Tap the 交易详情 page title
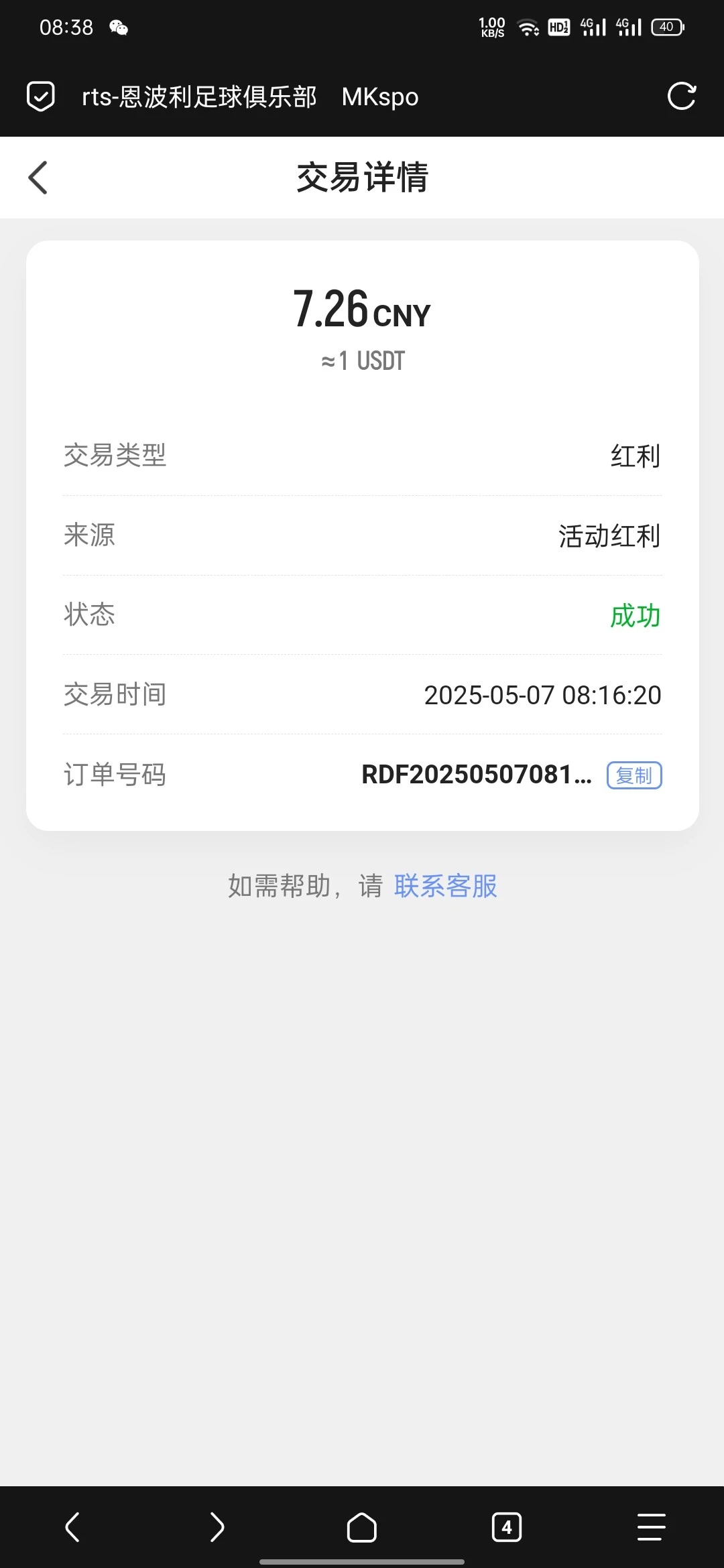The image size is (724, 1568). (x=362, y=178)
